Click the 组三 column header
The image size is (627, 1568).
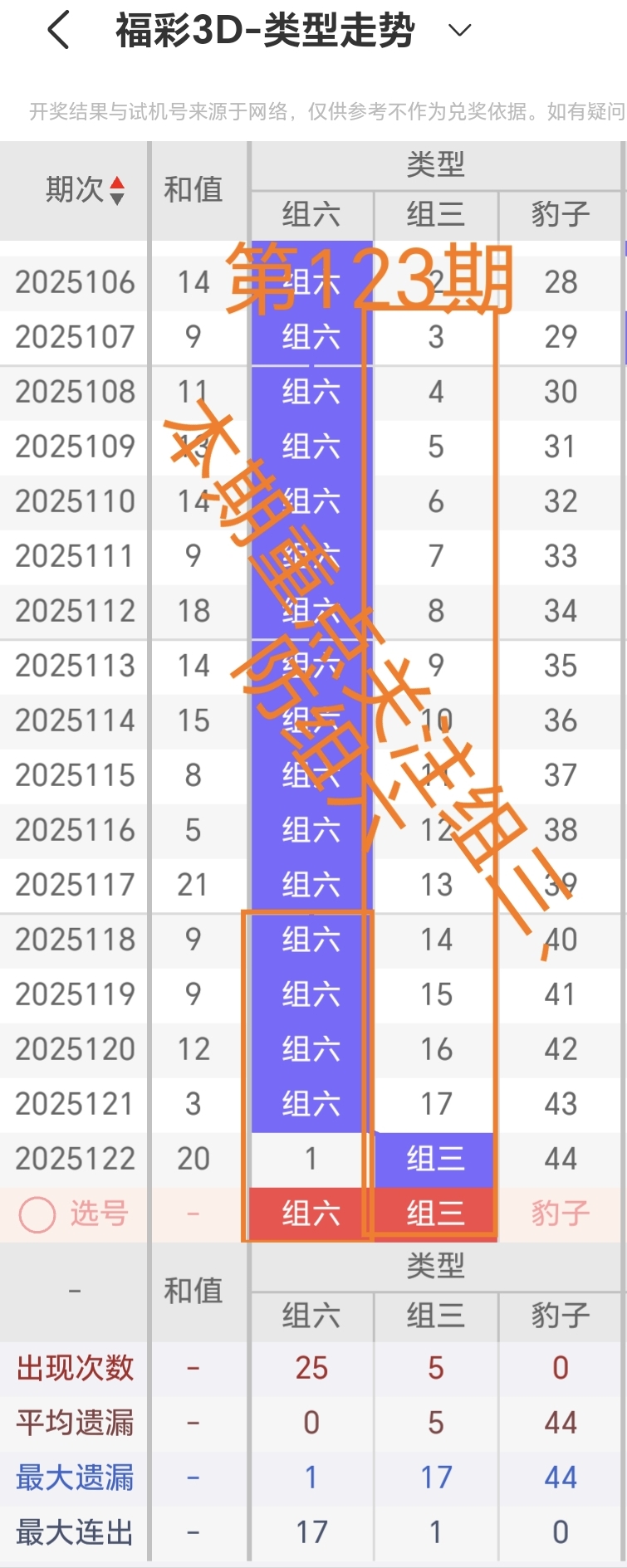(x=434, y=214)
